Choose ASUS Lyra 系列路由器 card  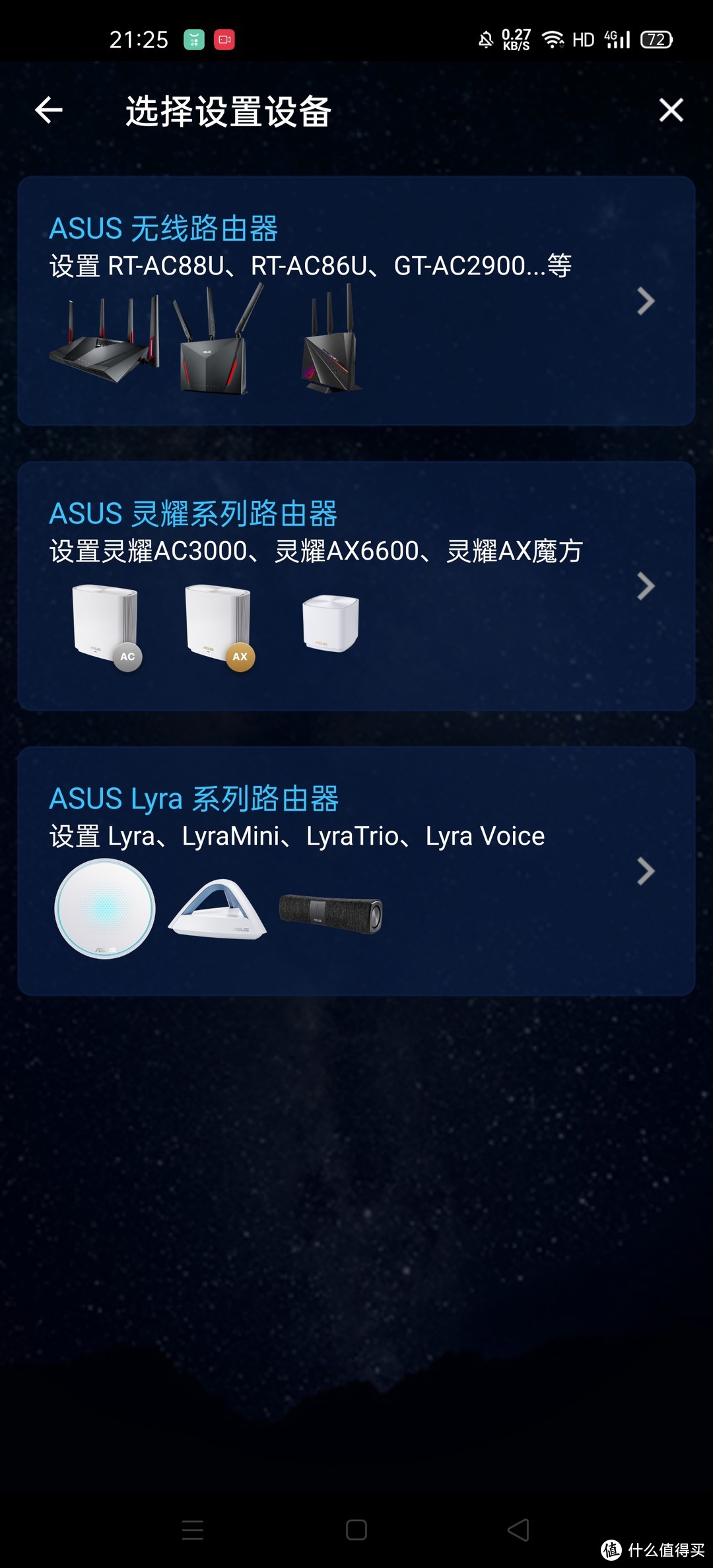point(356,871)
